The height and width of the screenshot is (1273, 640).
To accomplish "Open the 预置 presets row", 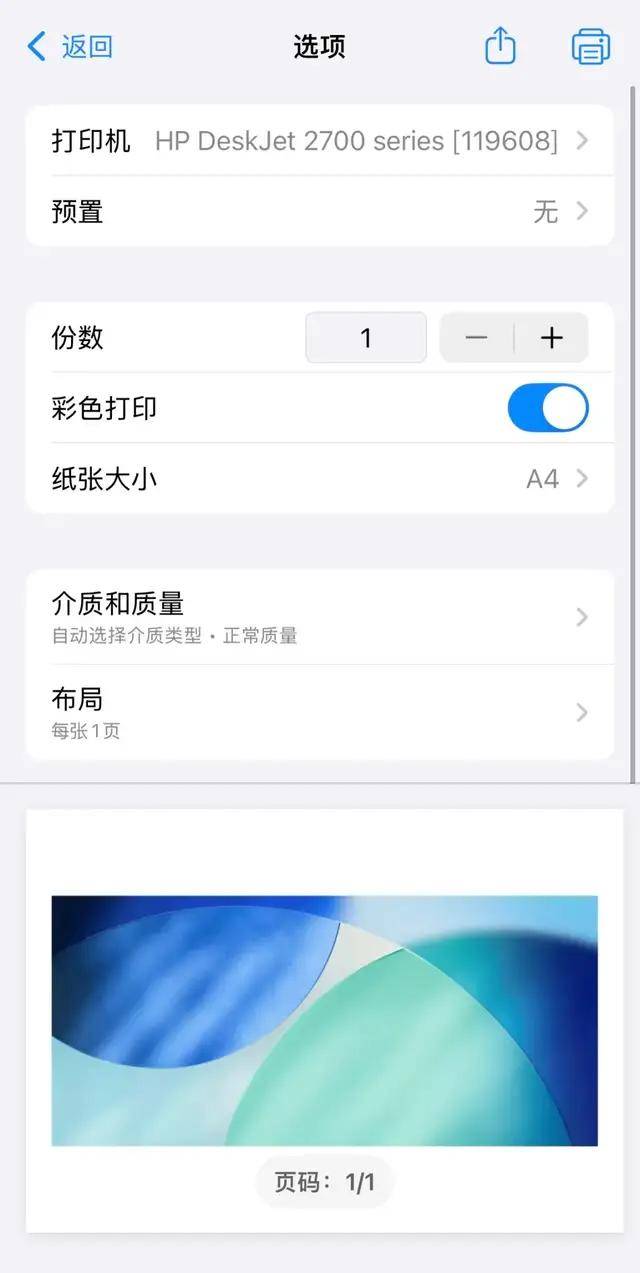I will 320,211.
